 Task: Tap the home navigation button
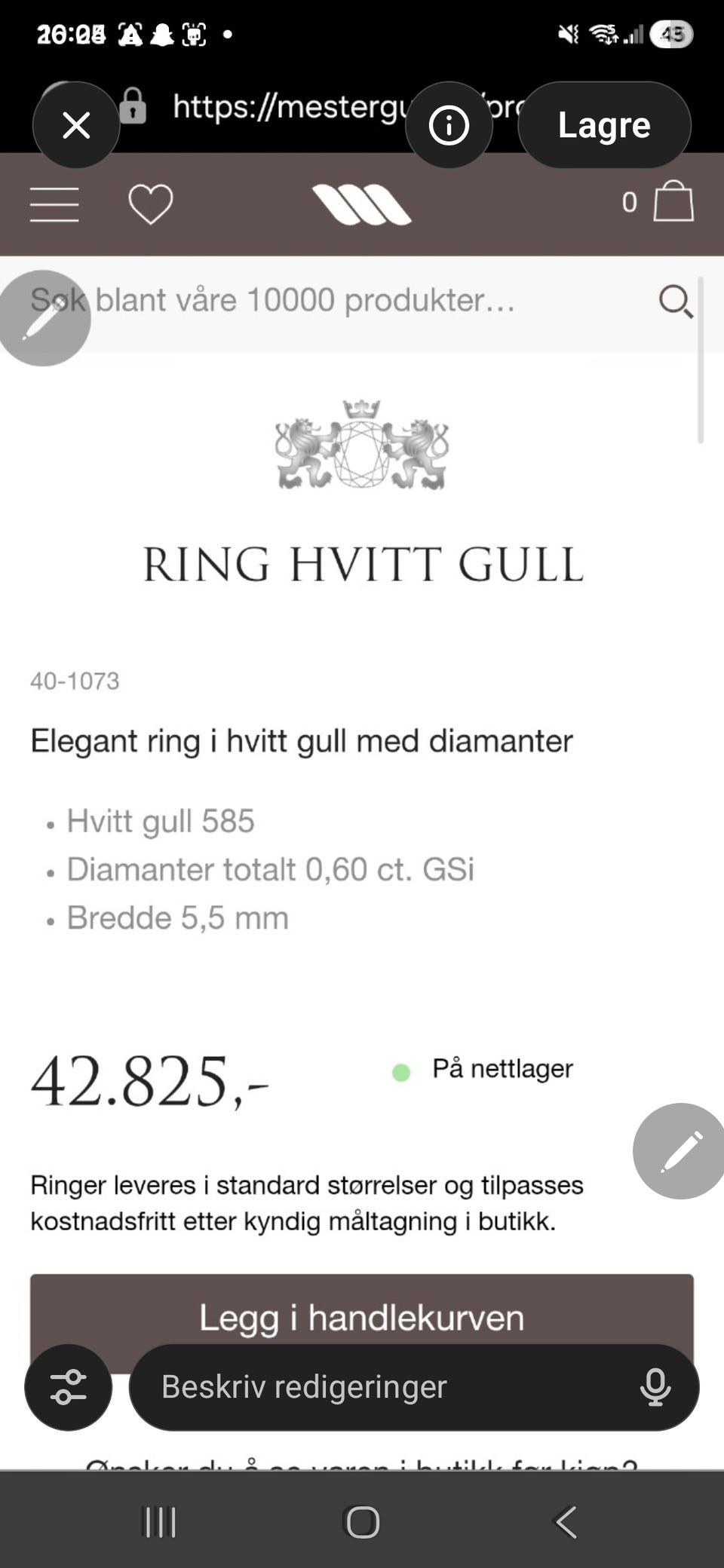pyautogui.click(x=362, y=1521)
